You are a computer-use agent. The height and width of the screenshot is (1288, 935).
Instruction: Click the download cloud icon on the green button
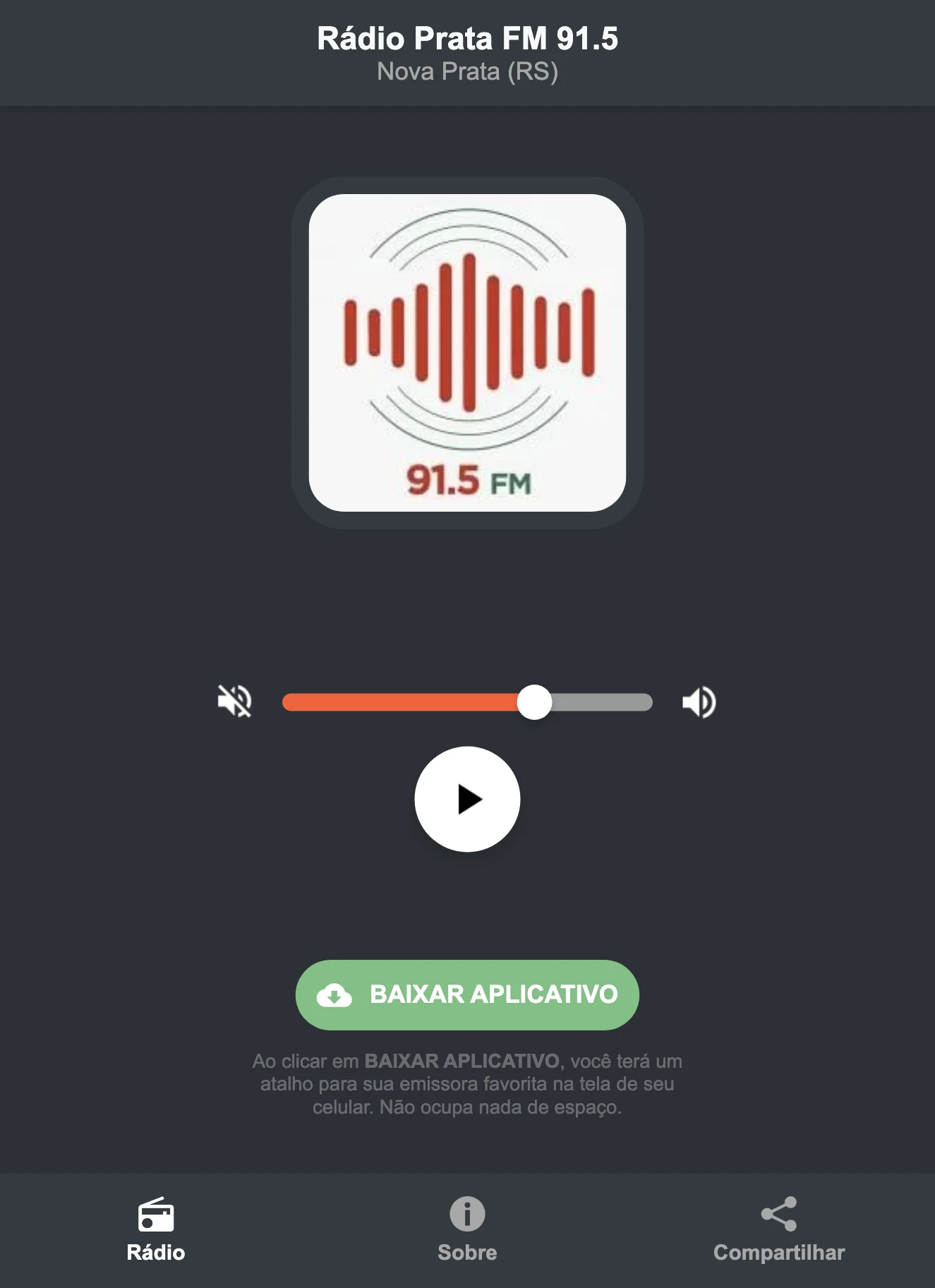(334, 995)
